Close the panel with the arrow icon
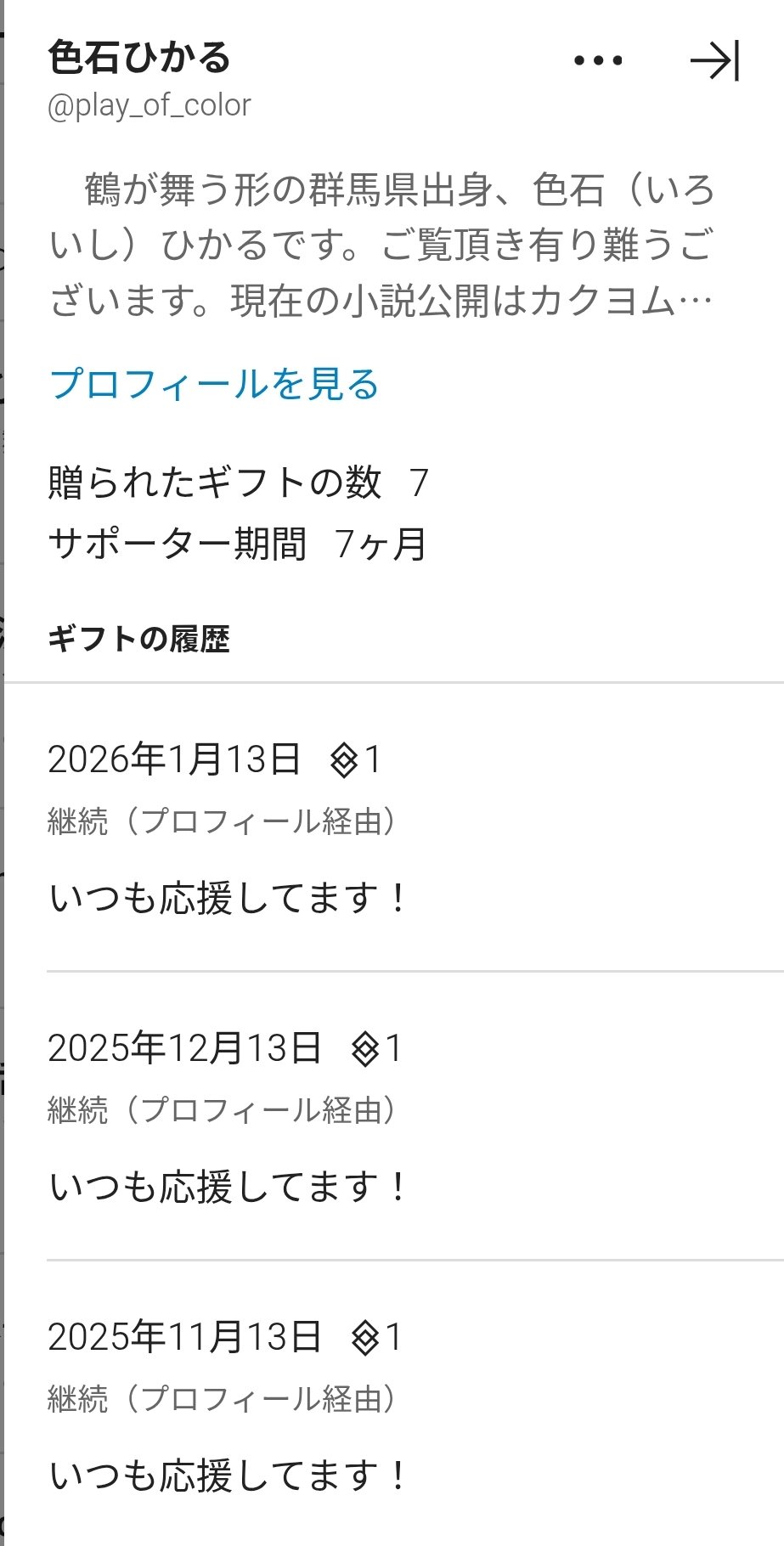Screen dimensions: 784x1546 click(x=714, y=61)
